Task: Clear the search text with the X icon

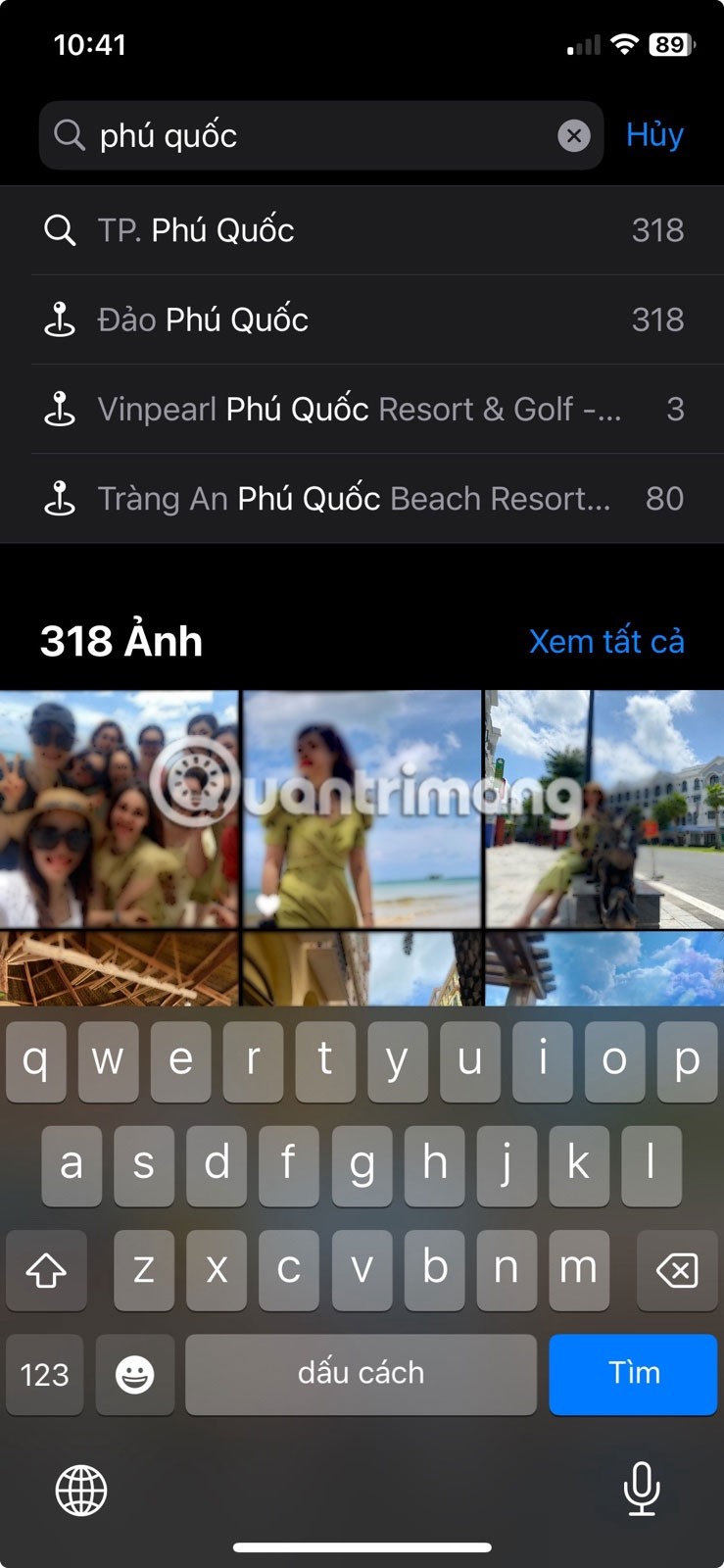Action: (x=574, y=135)
